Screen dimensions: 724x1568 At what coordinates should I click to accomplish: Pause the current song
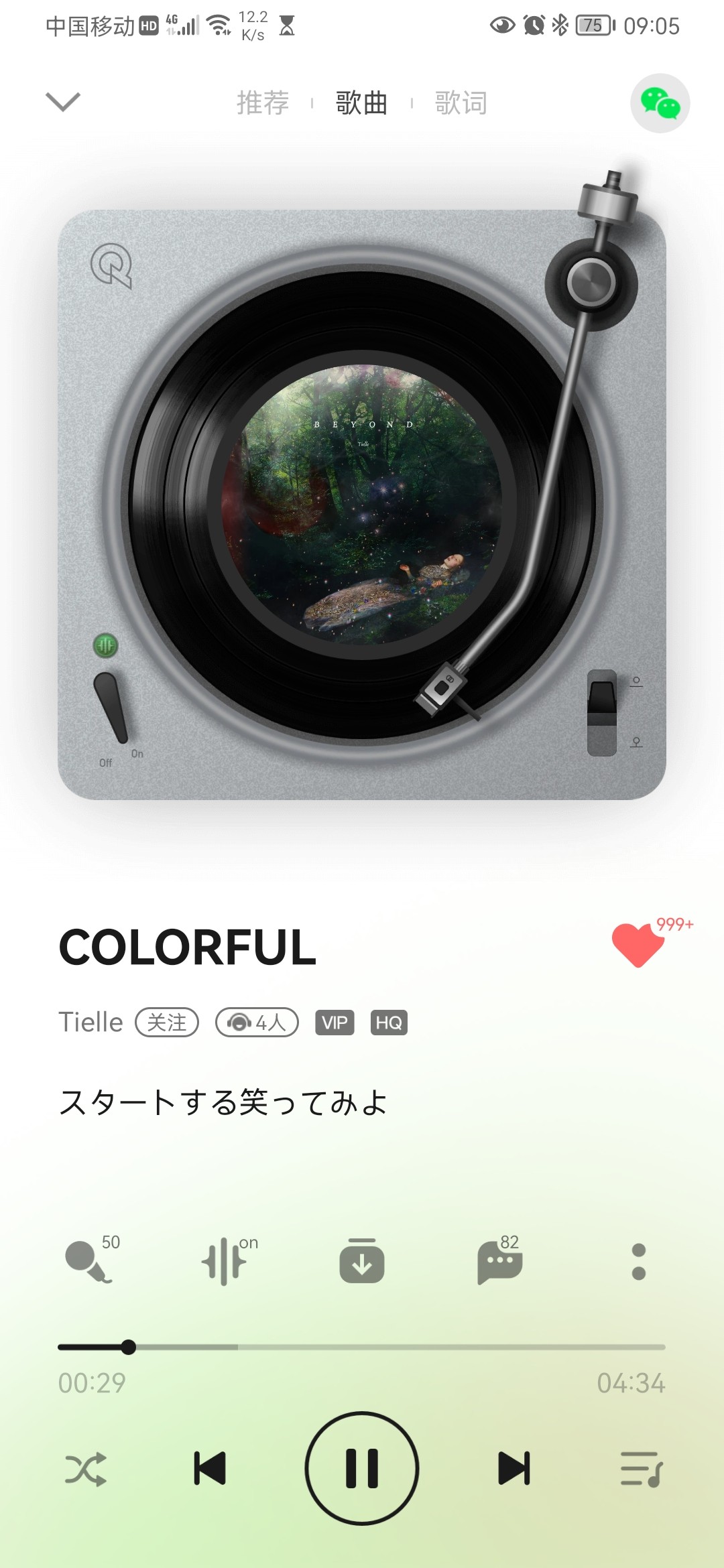pos(362,1469)
